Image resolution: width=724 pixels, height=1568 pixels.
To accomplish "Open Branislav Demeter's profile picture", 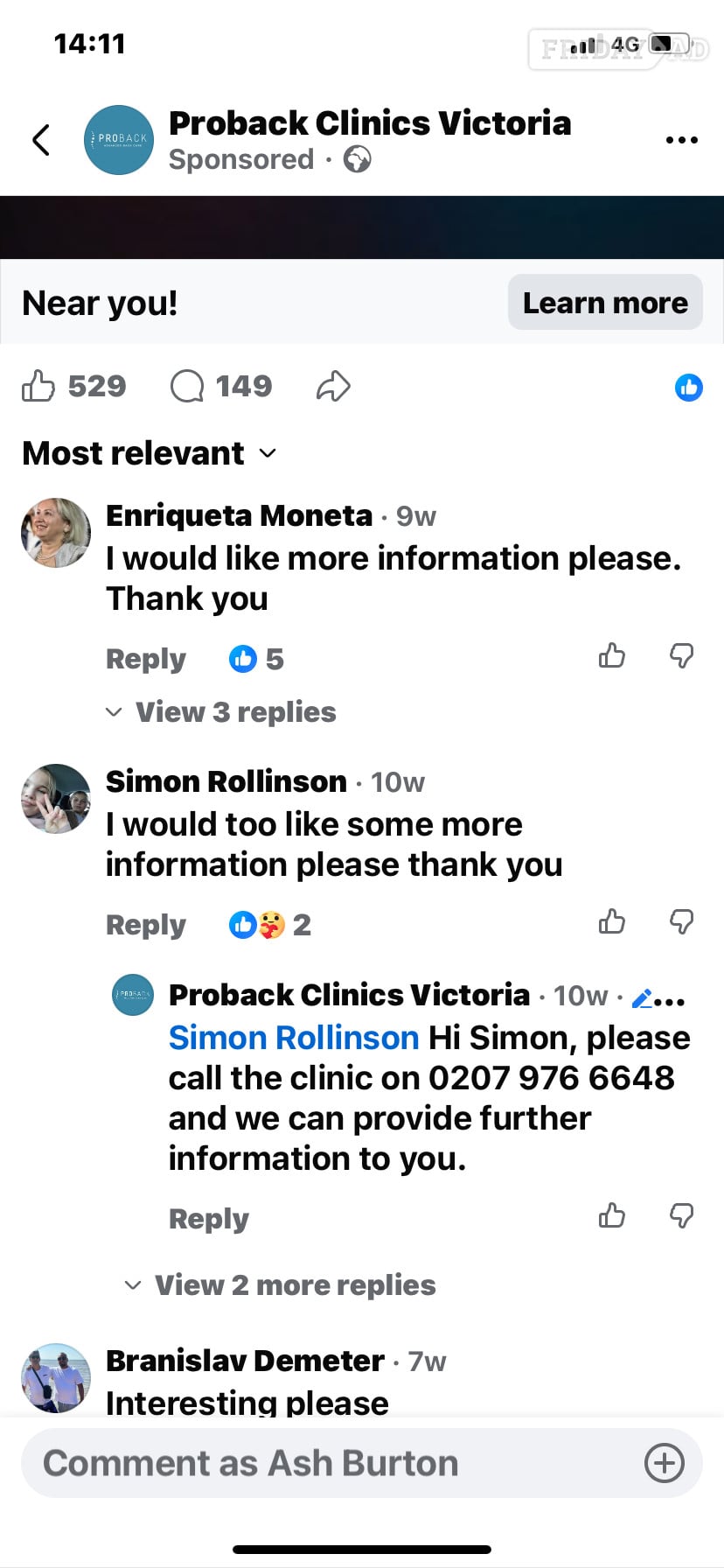I will point(56,1378).
